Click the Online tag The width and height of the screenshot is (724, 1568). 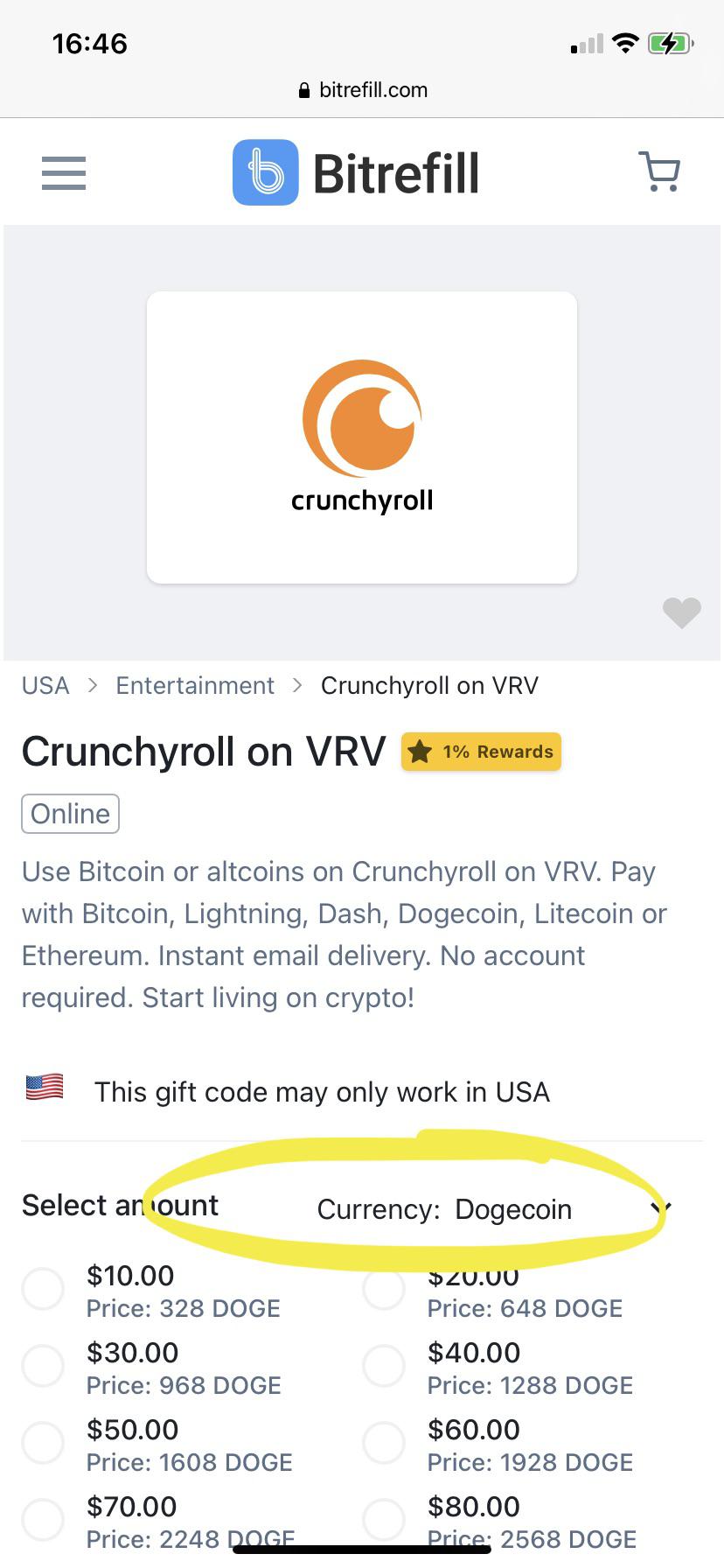[70, 814]
